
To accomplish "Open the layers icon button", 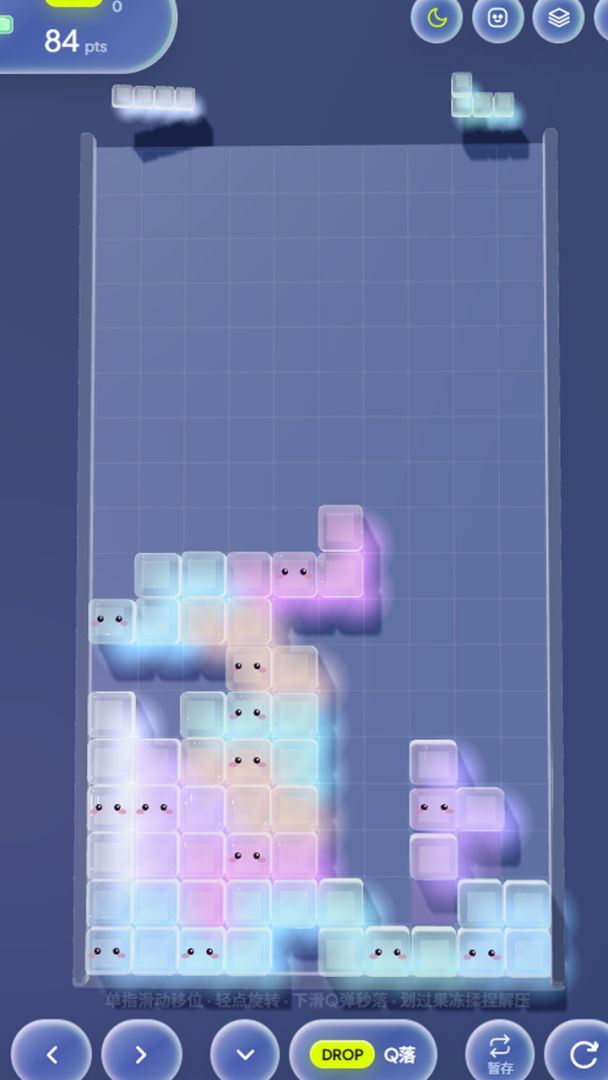I will (x=558, y=17).
